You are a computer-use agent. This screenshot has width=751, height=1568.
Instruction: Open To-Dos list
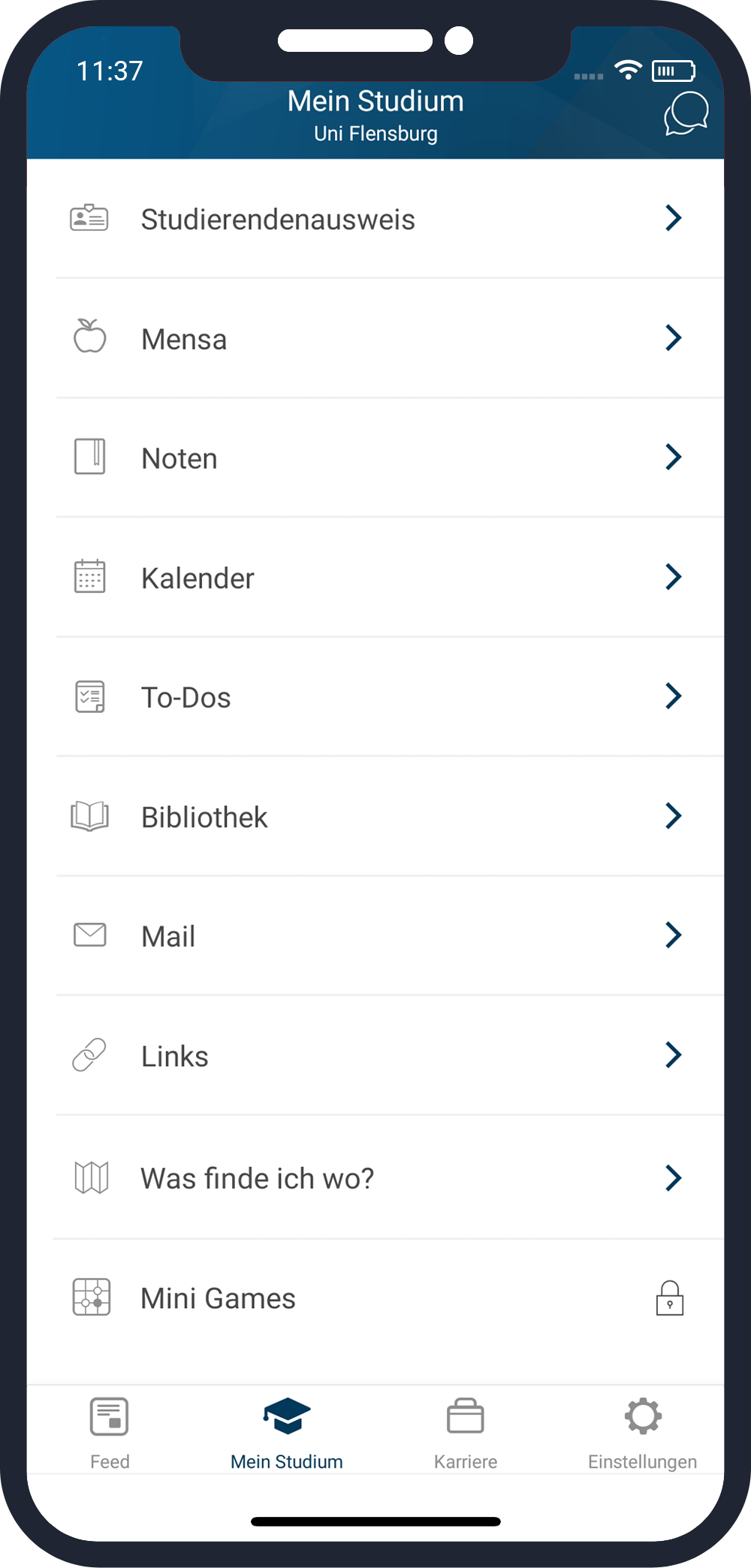(375, 697)
